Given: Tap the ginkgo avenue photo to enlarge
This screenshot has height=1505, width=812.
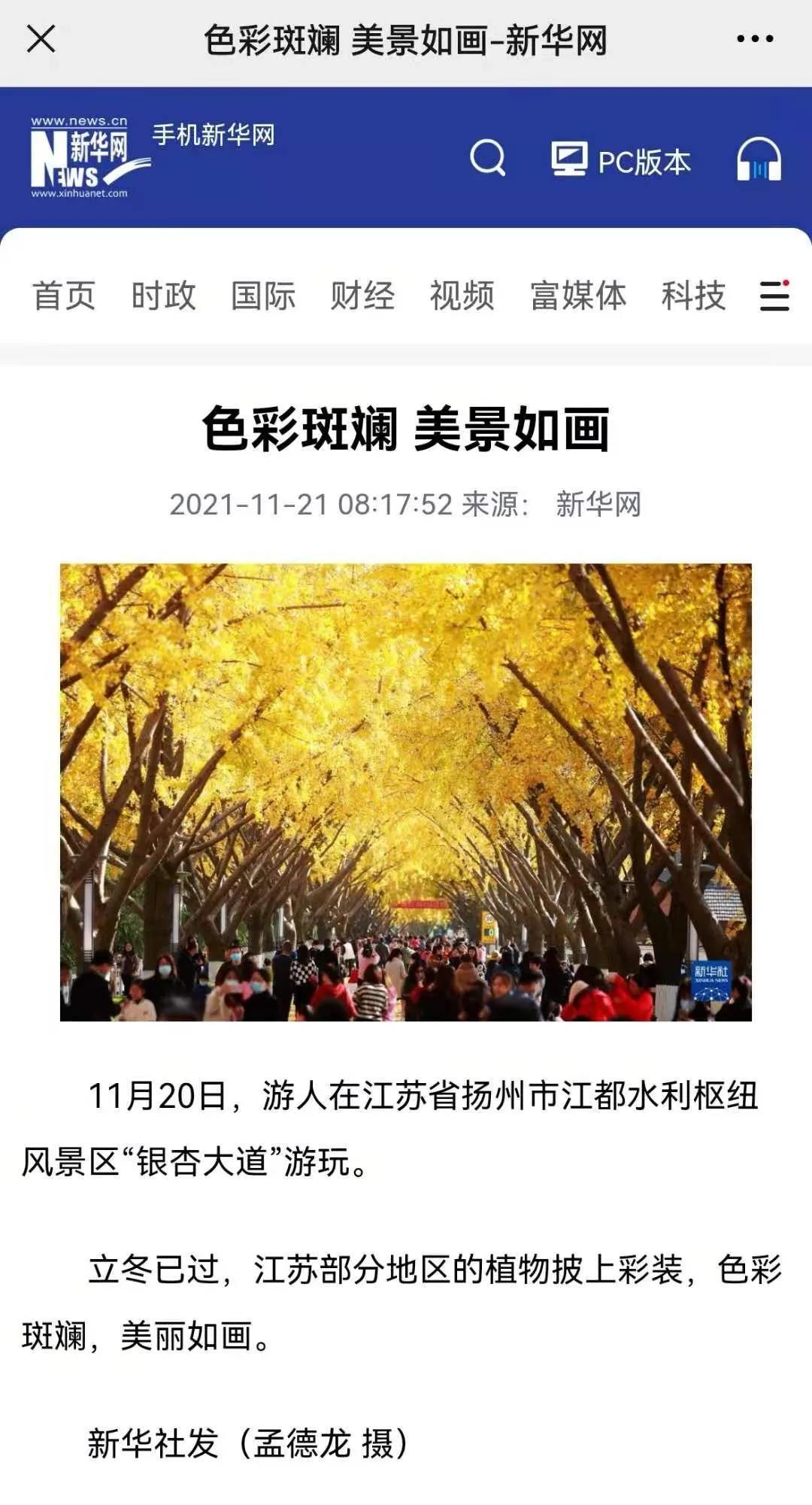Looking at the screenshot, I should [x=406, y=790].
